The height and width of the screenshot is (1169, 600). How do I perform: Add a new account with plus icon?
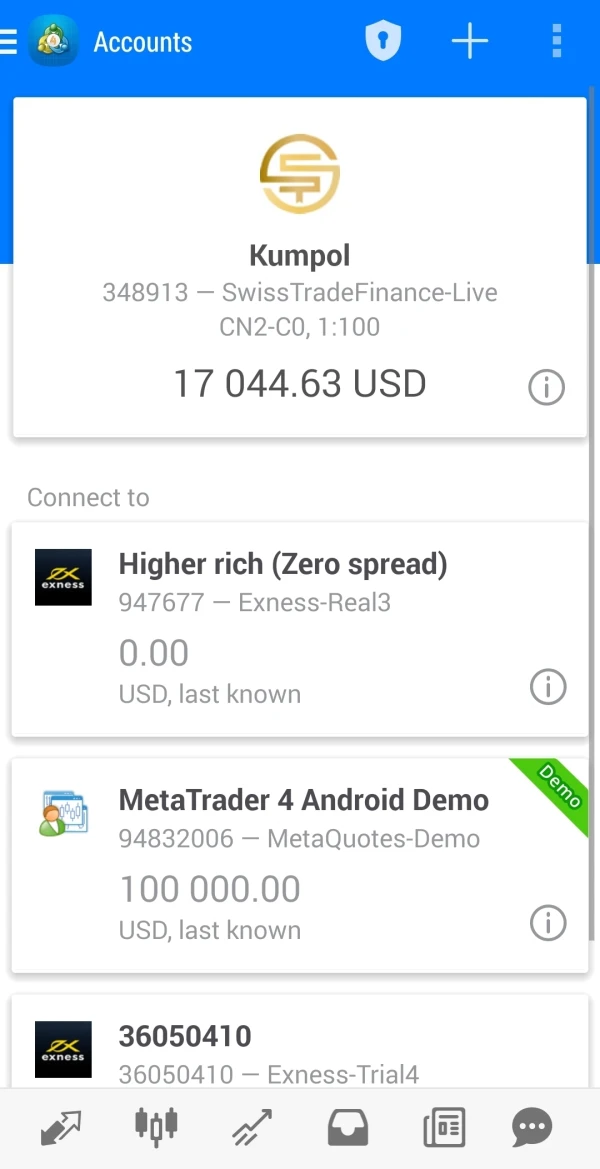point(469,42)
